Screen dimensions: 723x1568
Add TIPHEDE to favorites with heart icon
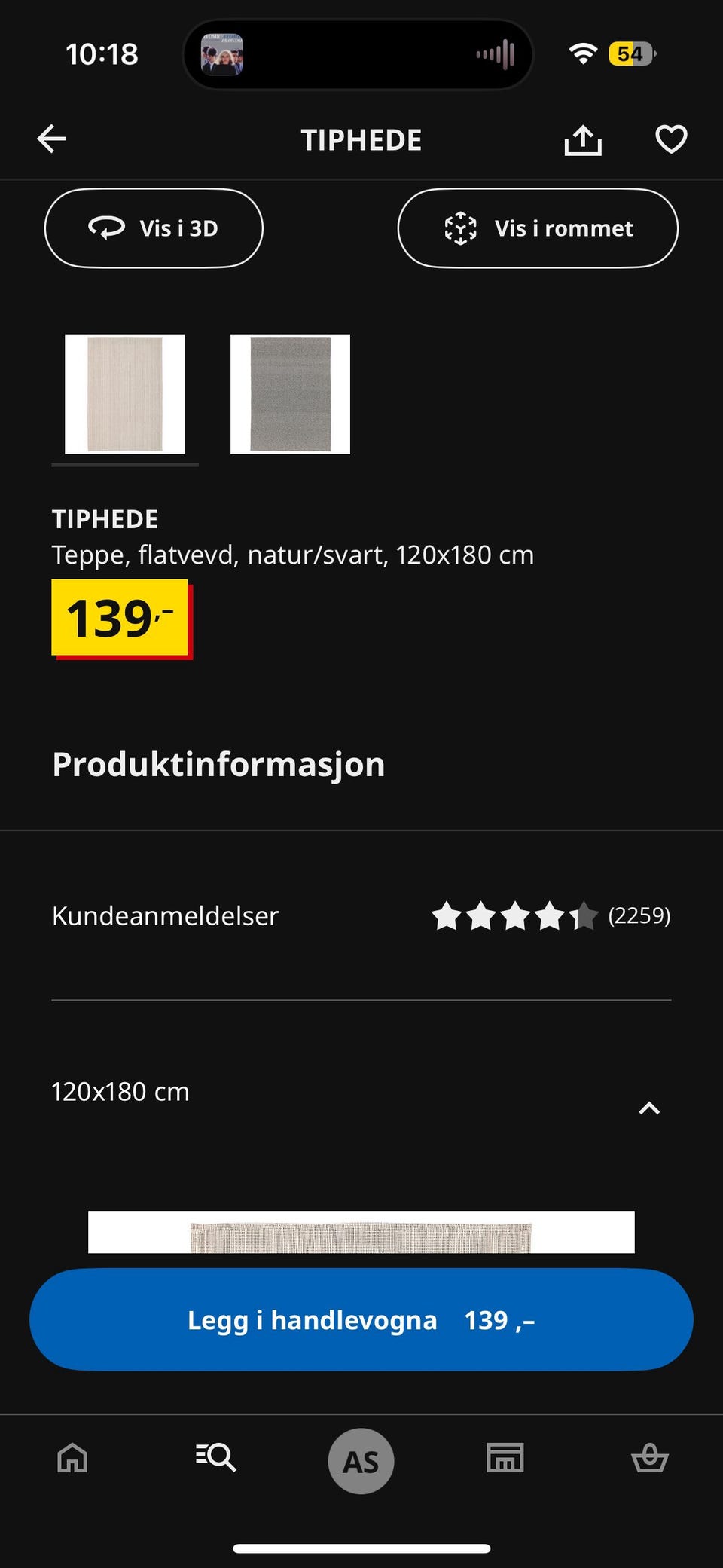click(670, 139)
